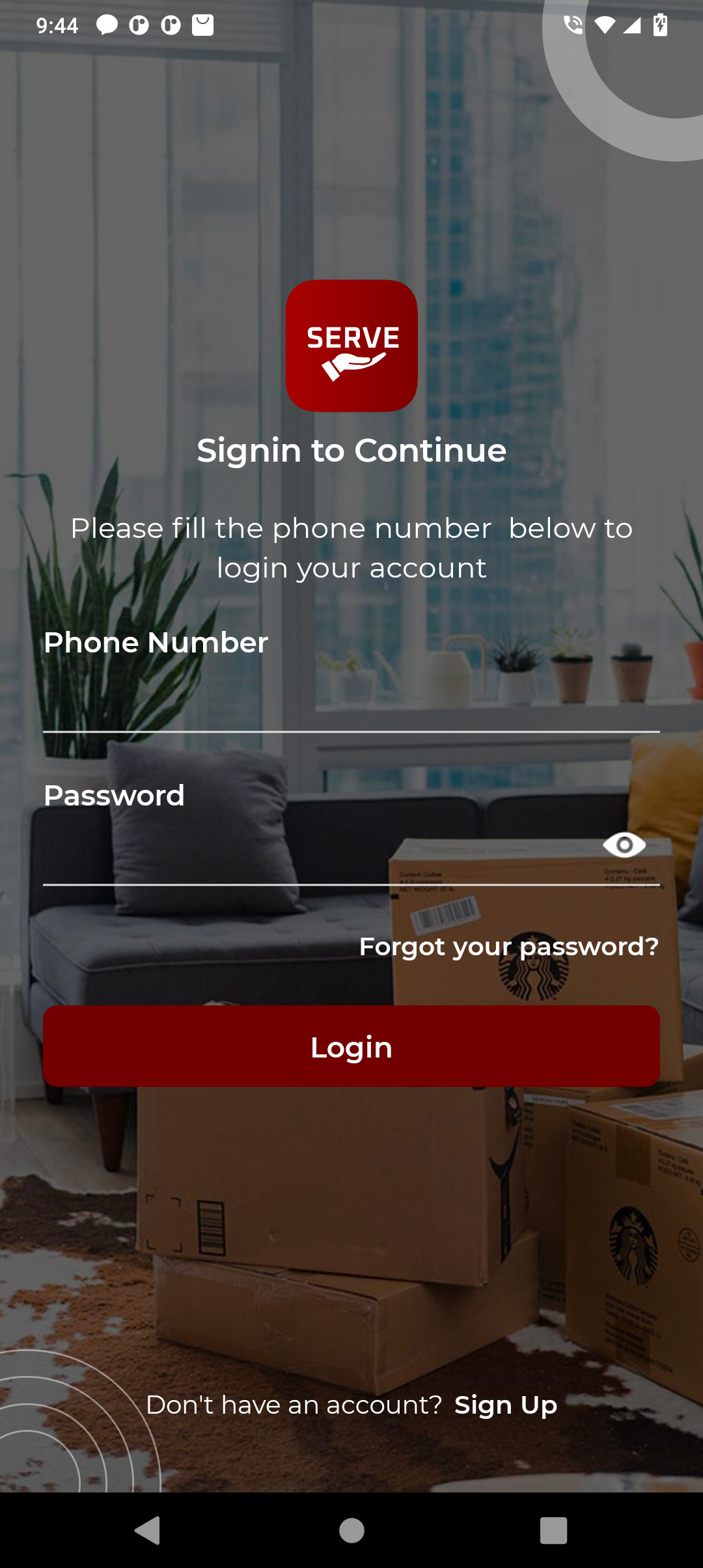Open the Forgot your password link
The height and width of the screenshot is (1568, 703).
[x=508, y=946]
